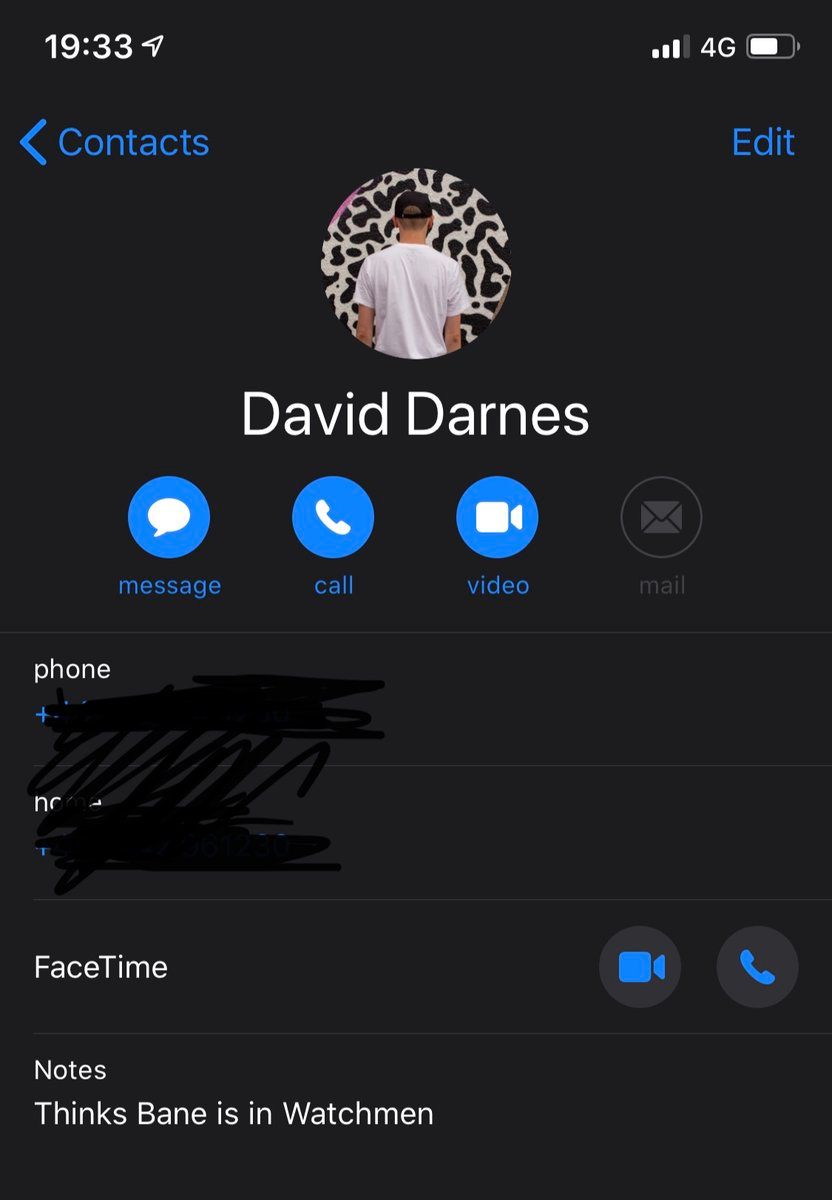Go back to Contacts list
Viewport: 832px width, 1200px height.
(x=114, y=143)
